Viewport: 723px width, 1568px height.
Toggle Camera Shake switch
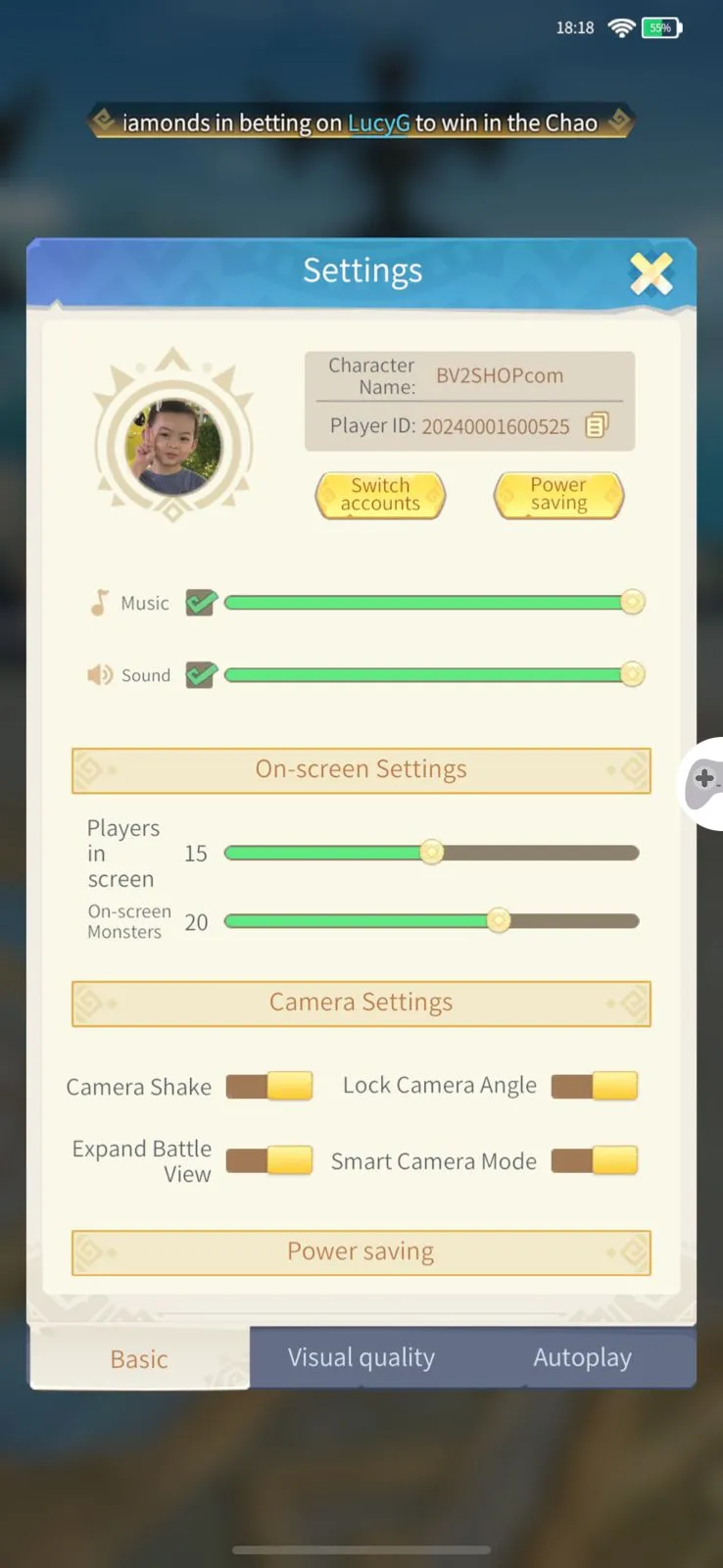tap(269, 1086)
